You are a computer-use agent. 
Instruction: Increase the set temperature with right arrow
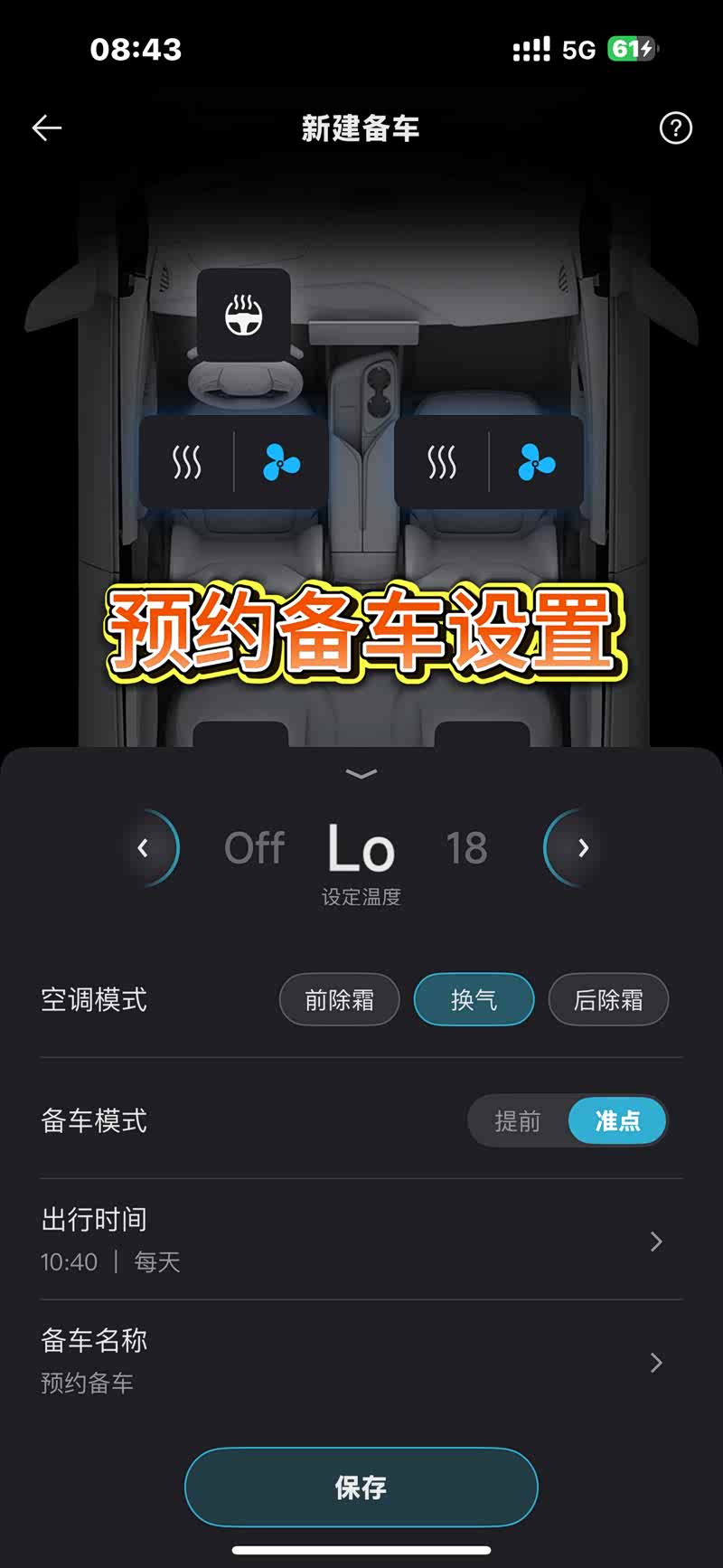pyautogui.click(x=582, y=848)
